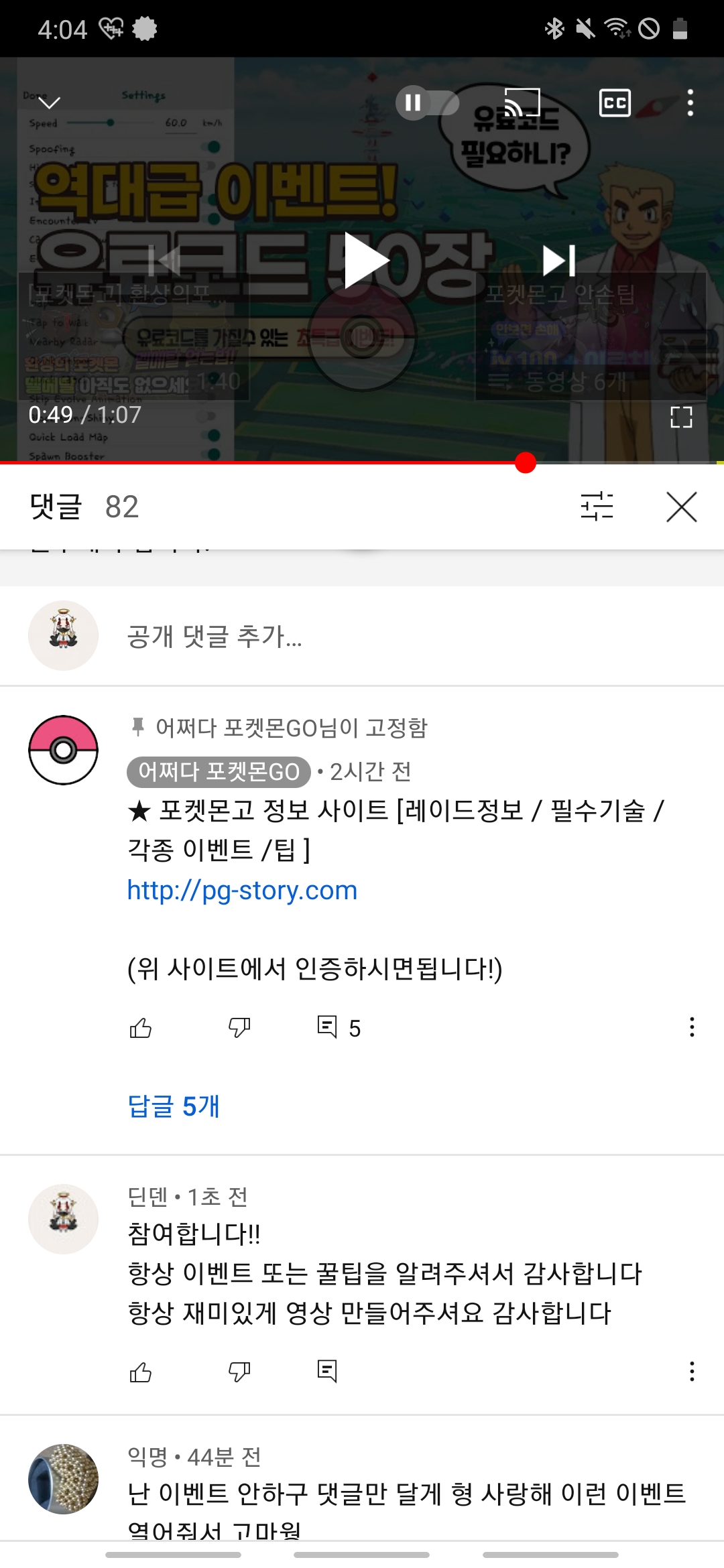Viewport: 724px width, 1568px height.
Task: Cast video to another device
Action: (522, 103)
